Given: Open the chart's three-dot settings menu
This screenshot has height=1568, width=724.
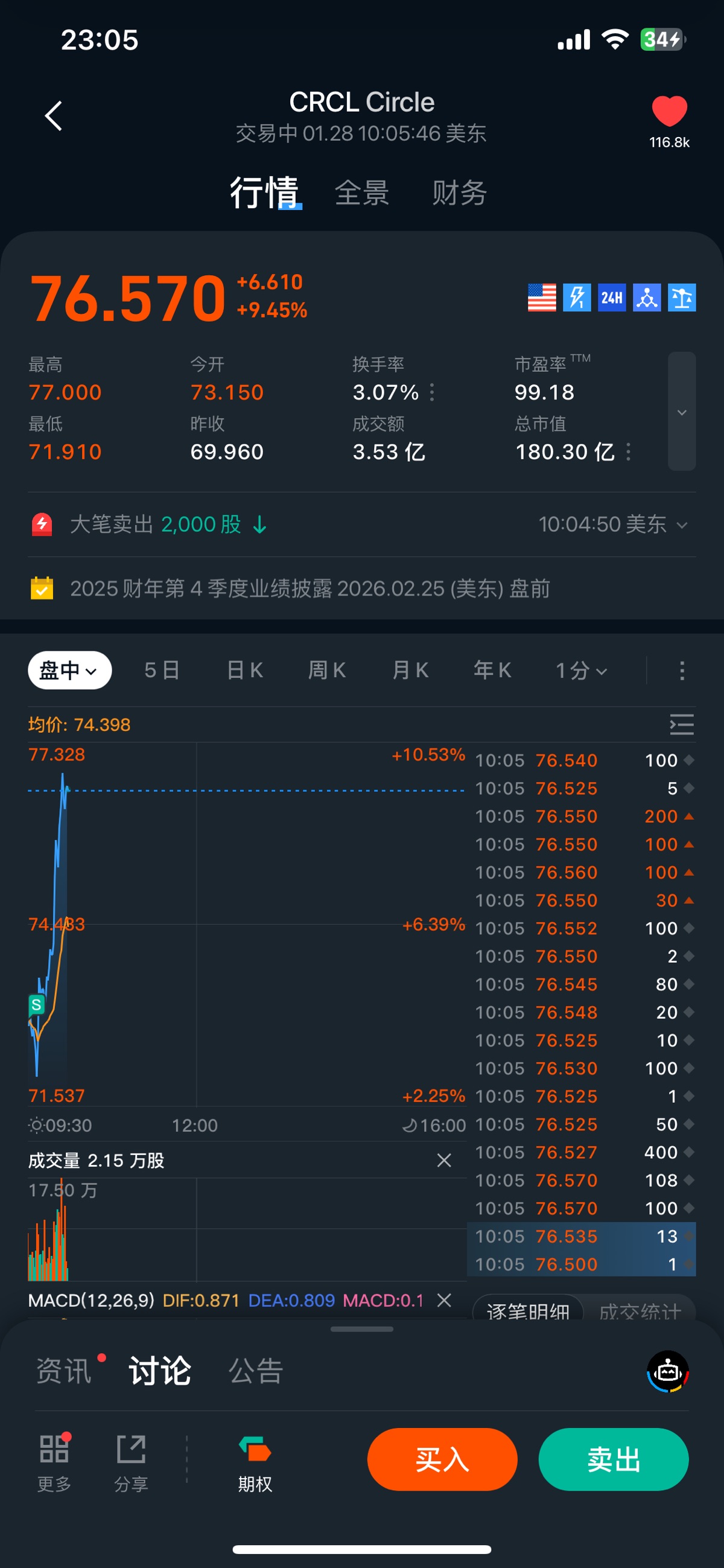Looking at the screenshot, I should [x=681, y=670].
